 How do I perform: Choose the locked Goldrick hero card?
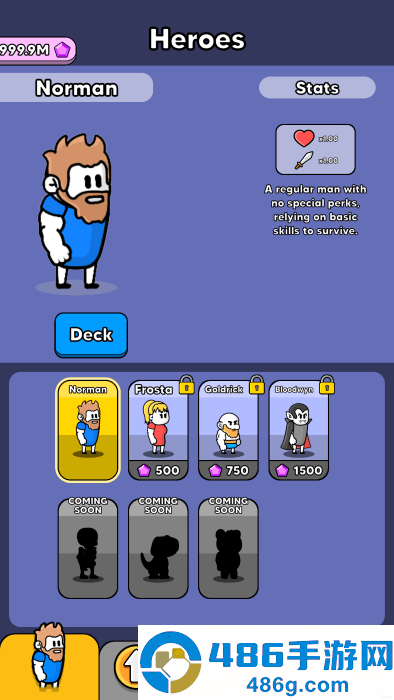228,430
